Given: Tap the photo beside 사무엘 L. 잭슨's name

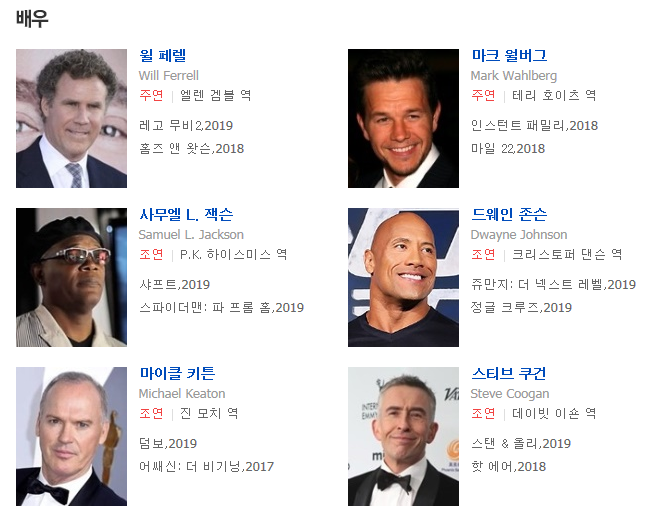Looking at the screenshot, I should [71, 277].
